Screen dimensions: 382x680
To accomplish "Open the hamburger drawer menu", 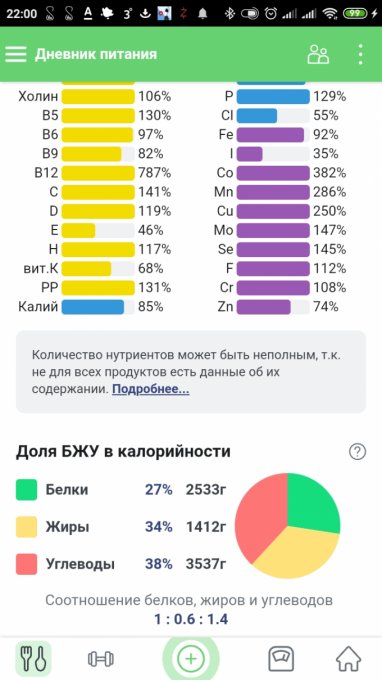I will tap(16, 54).
